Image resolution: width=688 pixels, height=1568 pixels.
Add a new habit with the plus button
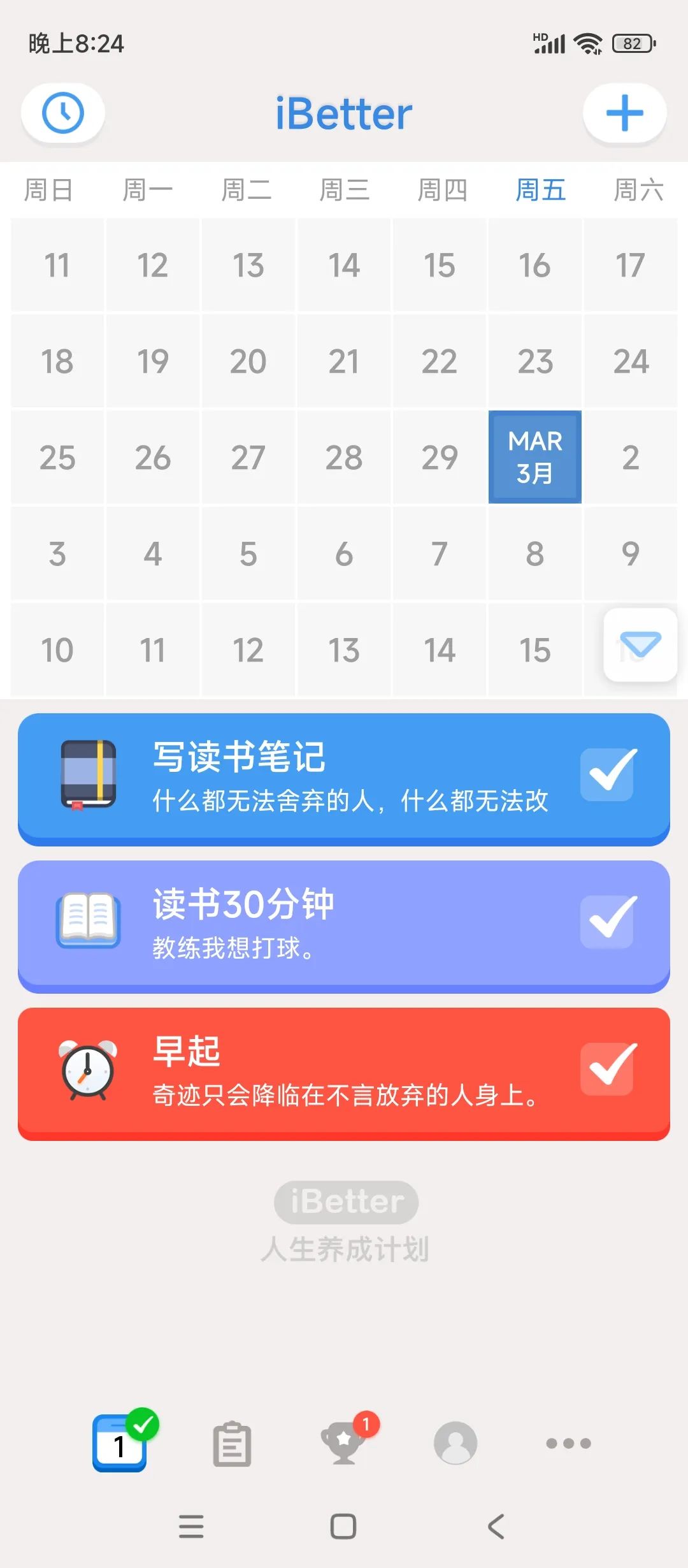624,113
